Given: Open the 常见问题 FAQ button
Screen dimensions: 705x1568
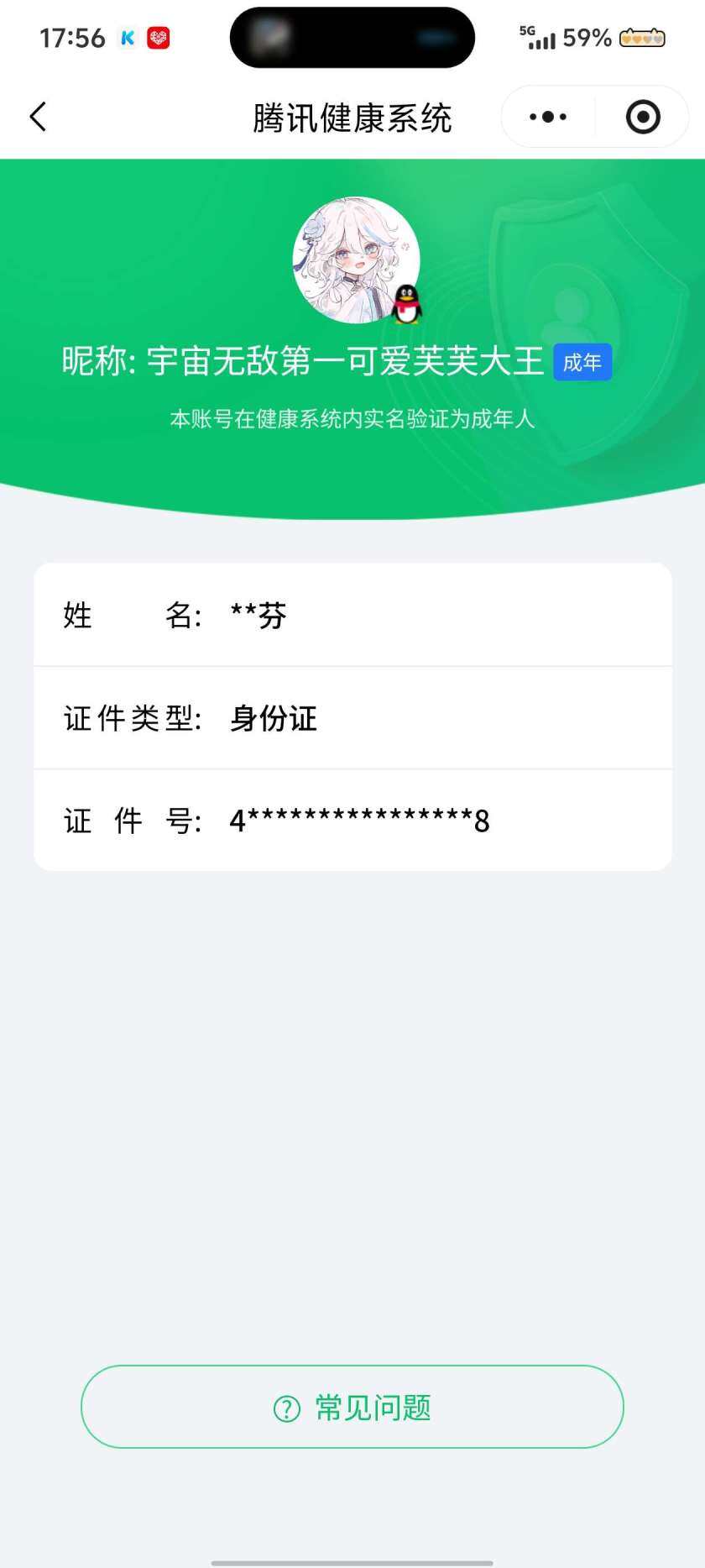Looking at the screenshot, I should tap(352, 1407).
